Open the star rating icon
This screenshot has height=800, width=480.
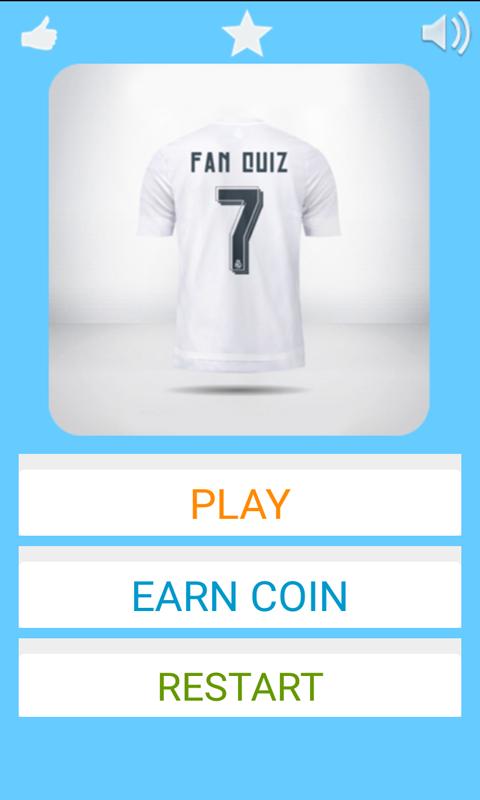[247, 33]
